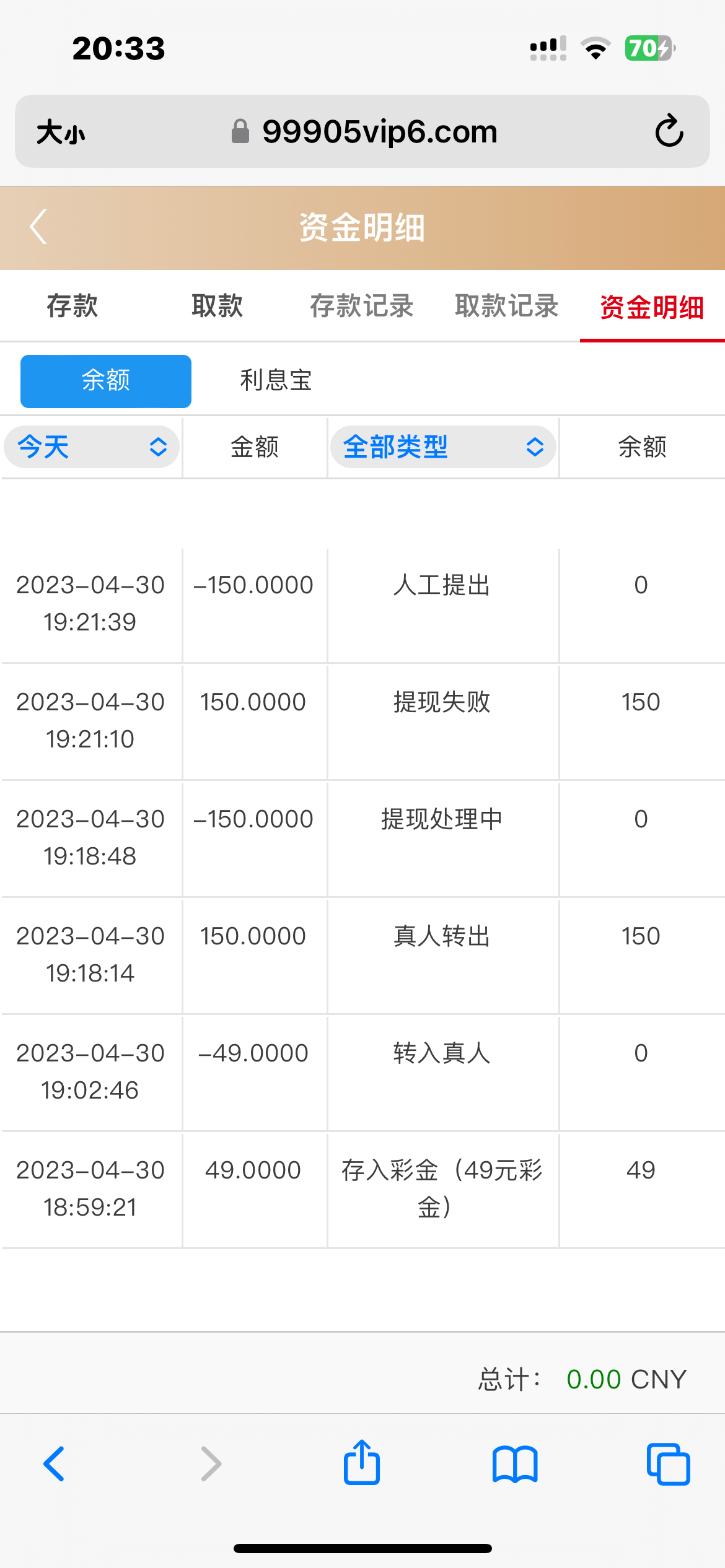Image resolution: width=725 pixels, height=1568 pixels.
Task: Show all open Safari tabs
Action: click(668, 1464)
